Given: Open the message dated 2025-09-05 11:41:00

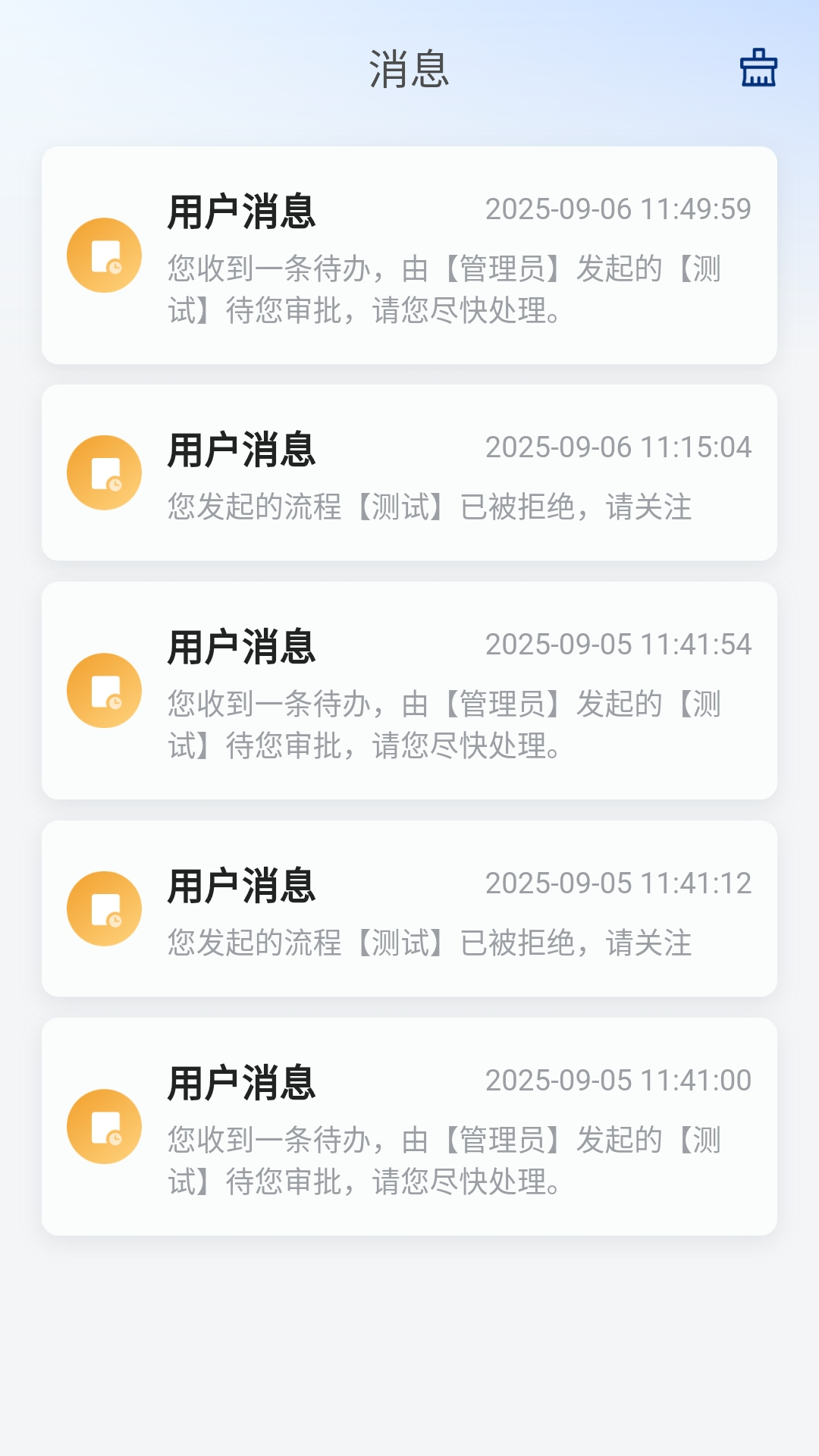Looking at the screenshot, I should coord(409,1127).
